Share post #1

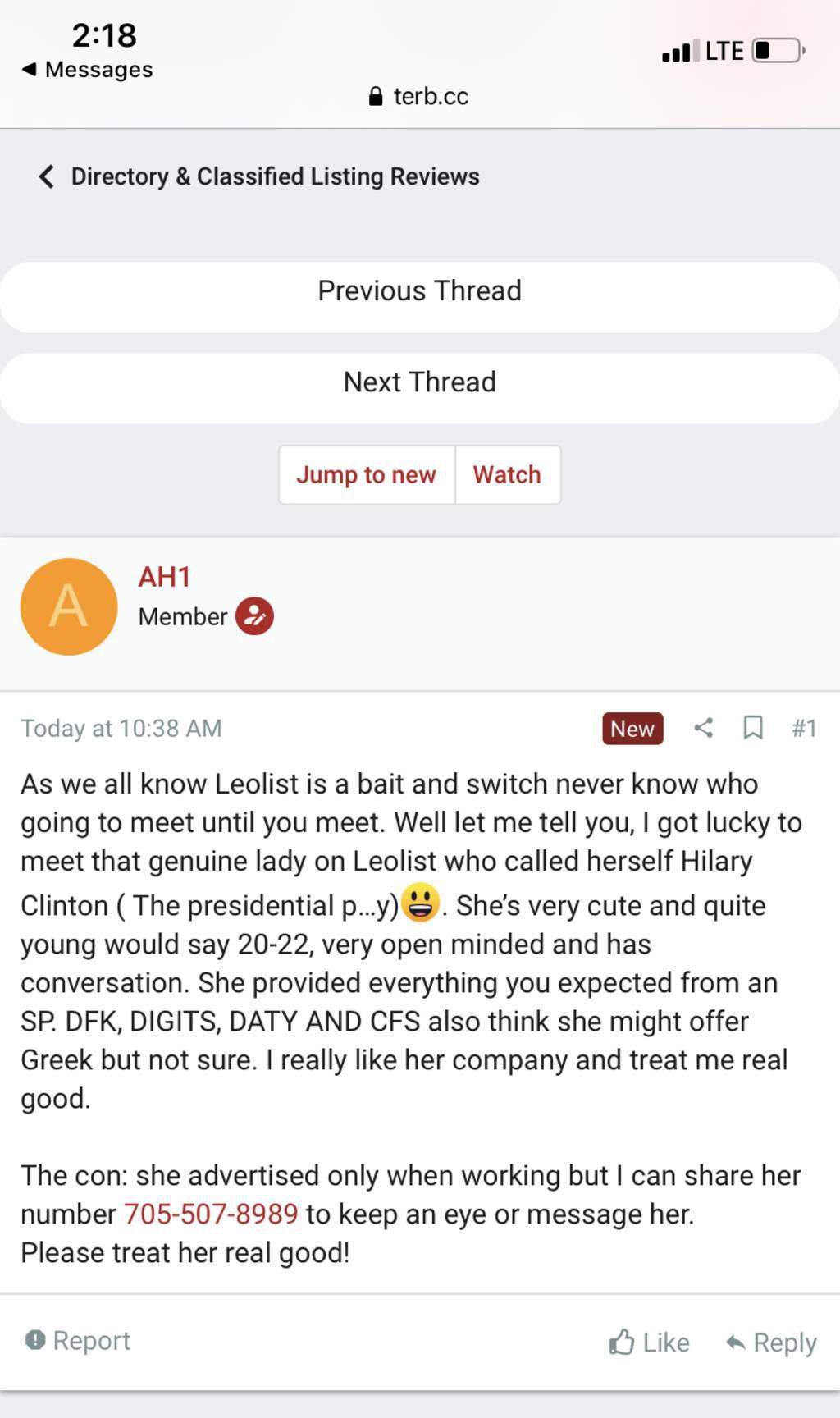click(x=703, y=728)
